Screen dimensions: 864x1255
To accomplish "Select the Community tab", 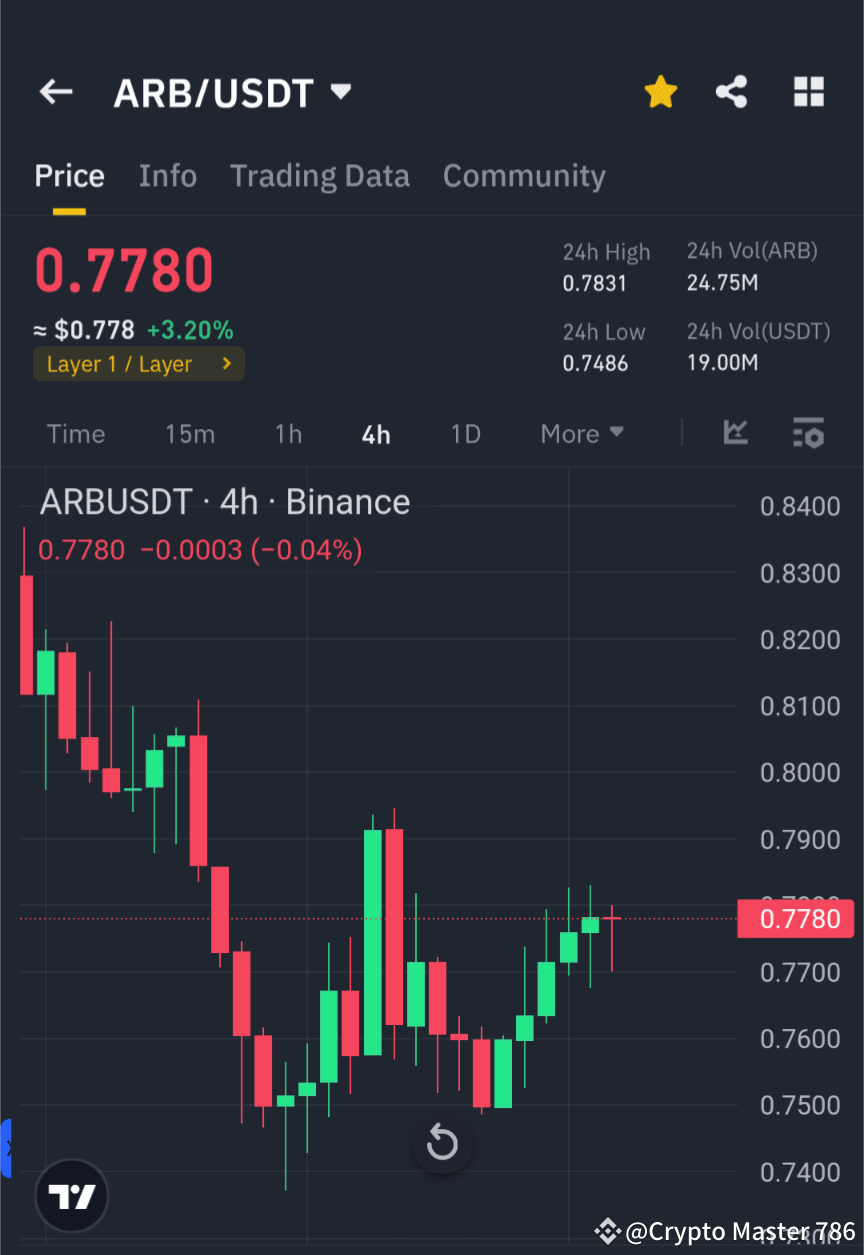I will click(x=524, y=176).
